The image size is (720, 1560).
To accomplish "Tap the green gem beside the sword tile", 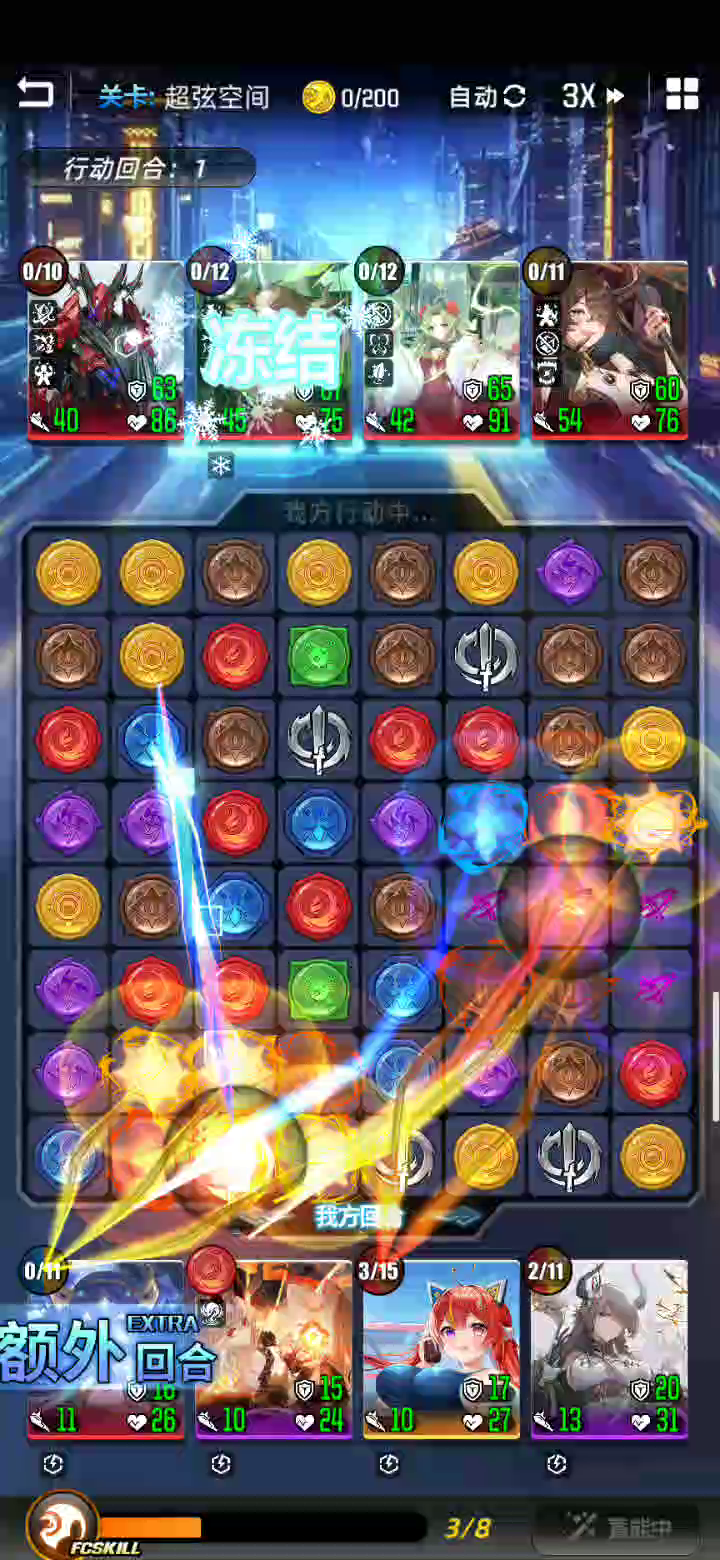I will tap(318, 656).
